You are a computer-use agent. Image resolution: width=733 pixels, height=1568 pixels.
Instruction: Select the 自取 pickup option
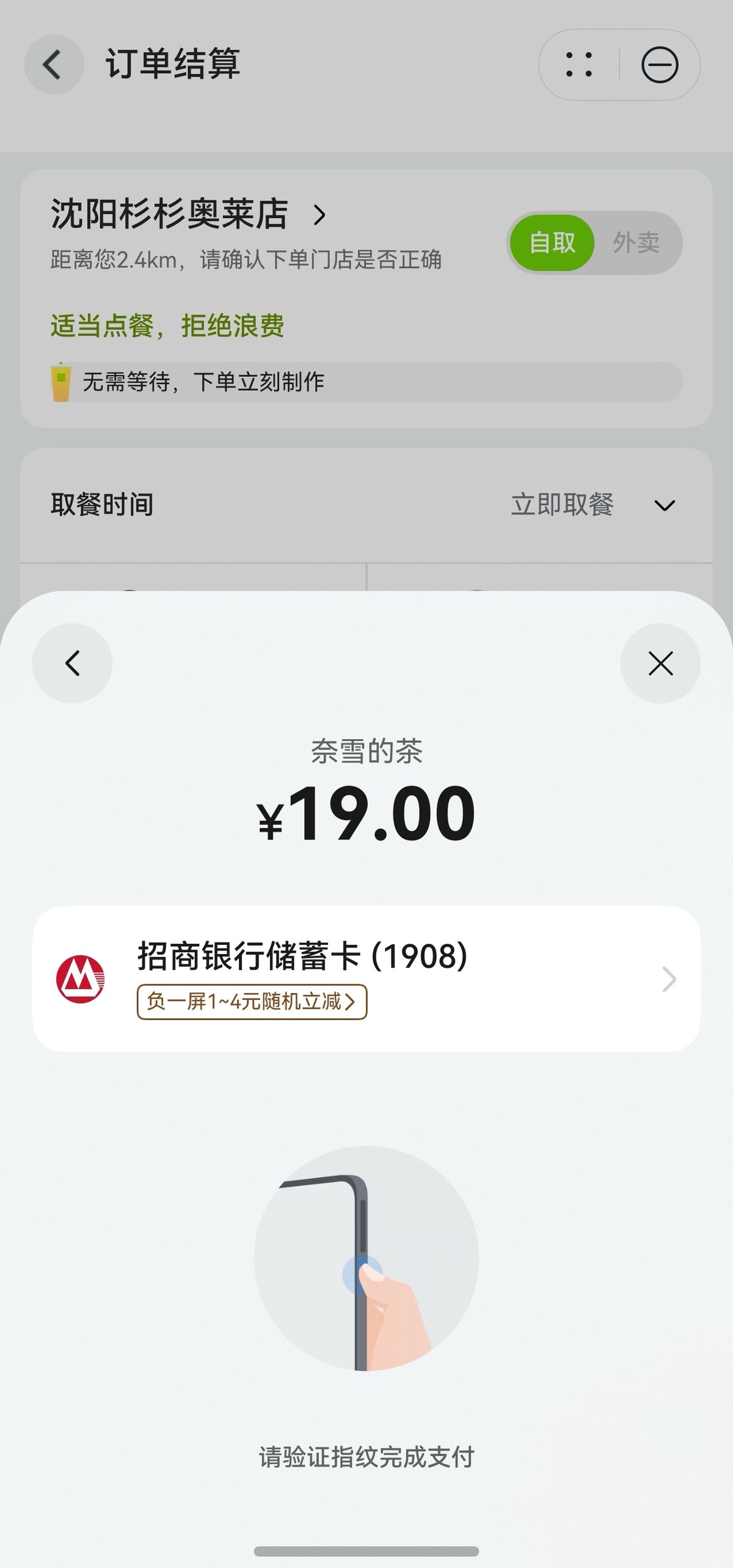click(x=552, y=242)
